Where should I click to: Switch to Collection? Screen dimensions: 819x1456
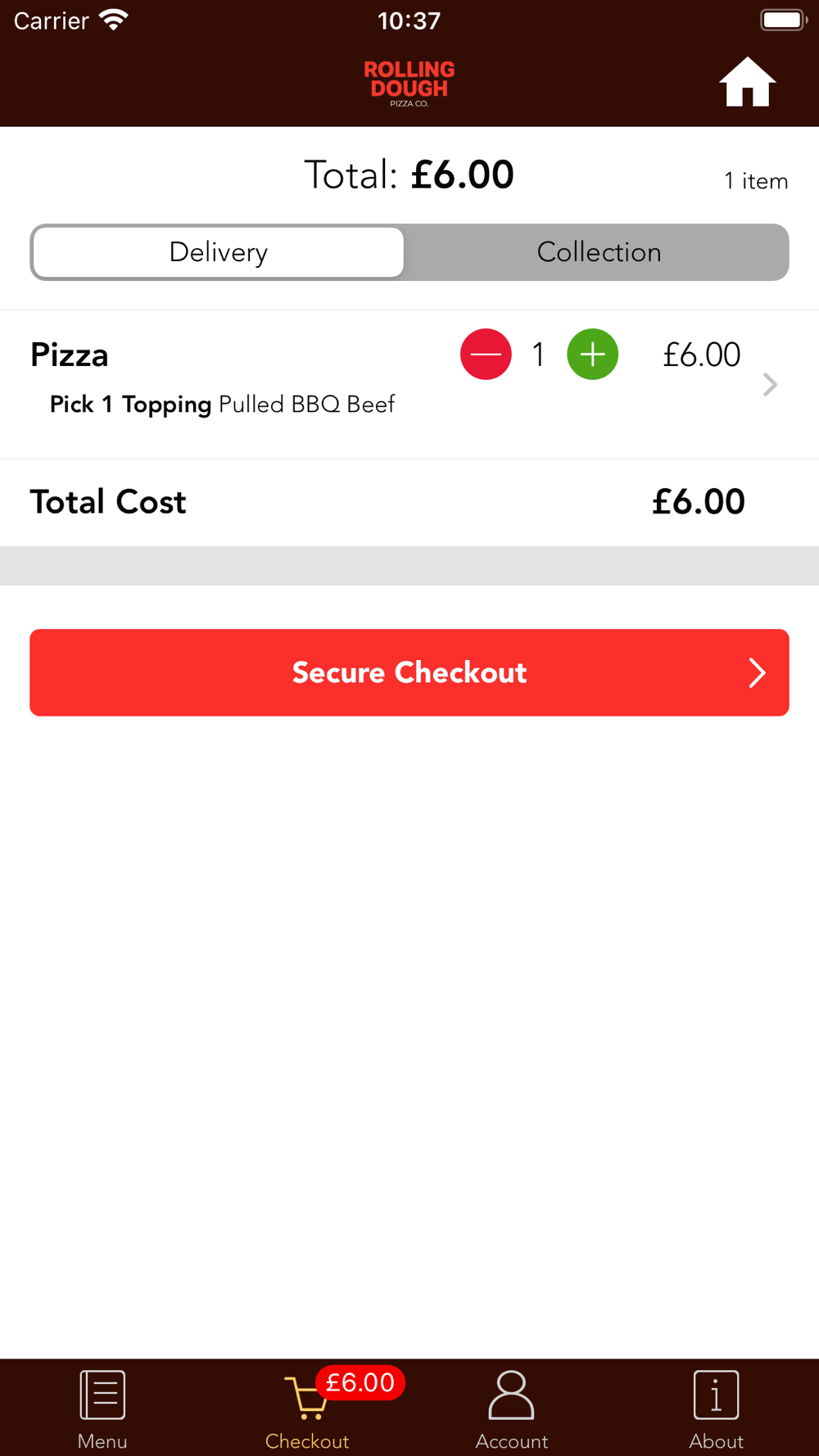599,252
